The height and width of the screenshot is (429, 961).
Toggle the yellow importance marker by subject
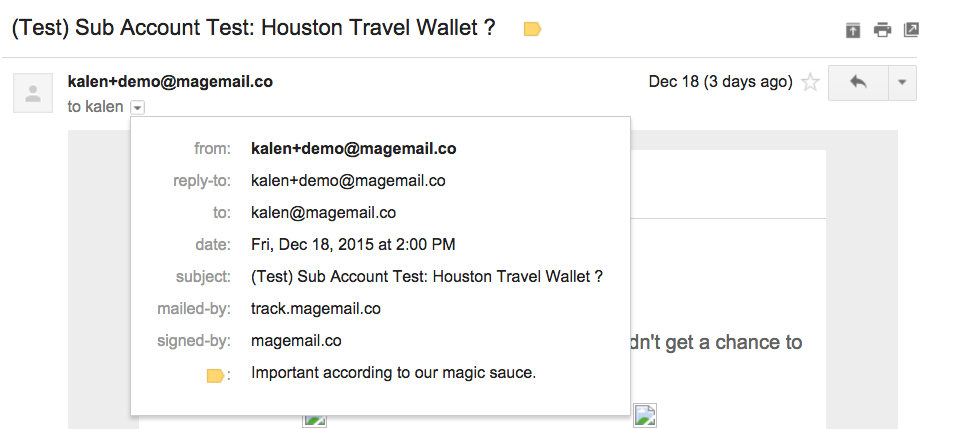pos(532,29)
